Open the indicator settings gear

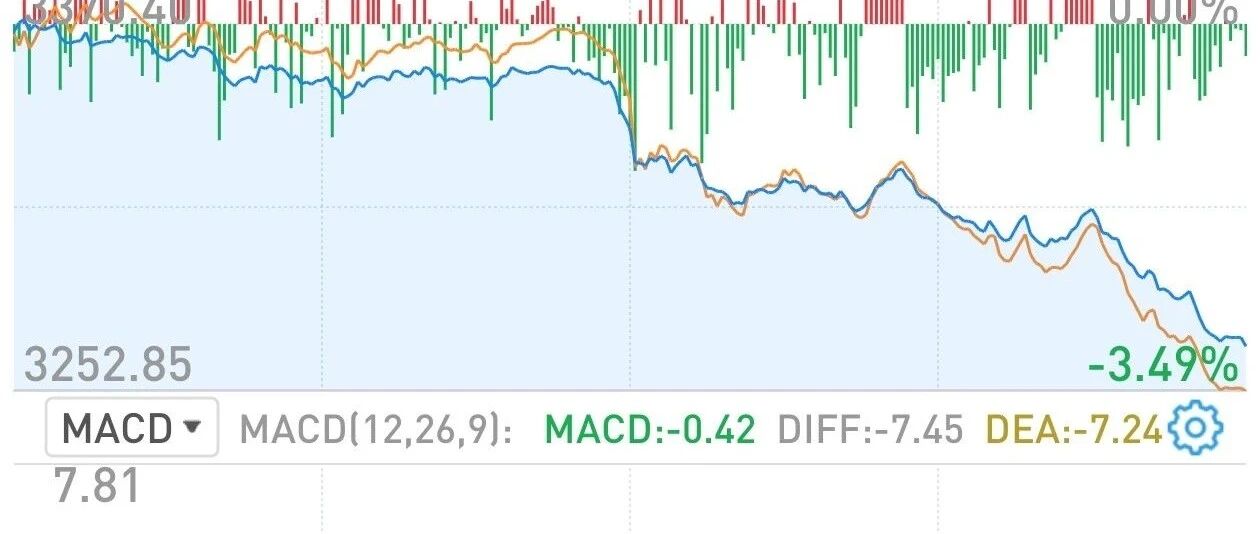click(1196, 429)
